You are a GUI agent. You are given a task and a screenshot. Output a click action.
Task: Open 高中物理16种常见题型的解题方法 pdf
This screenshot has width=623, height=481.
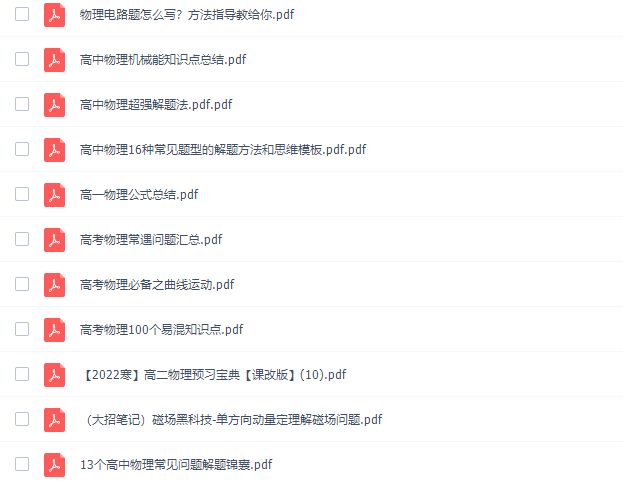[222, 150]
